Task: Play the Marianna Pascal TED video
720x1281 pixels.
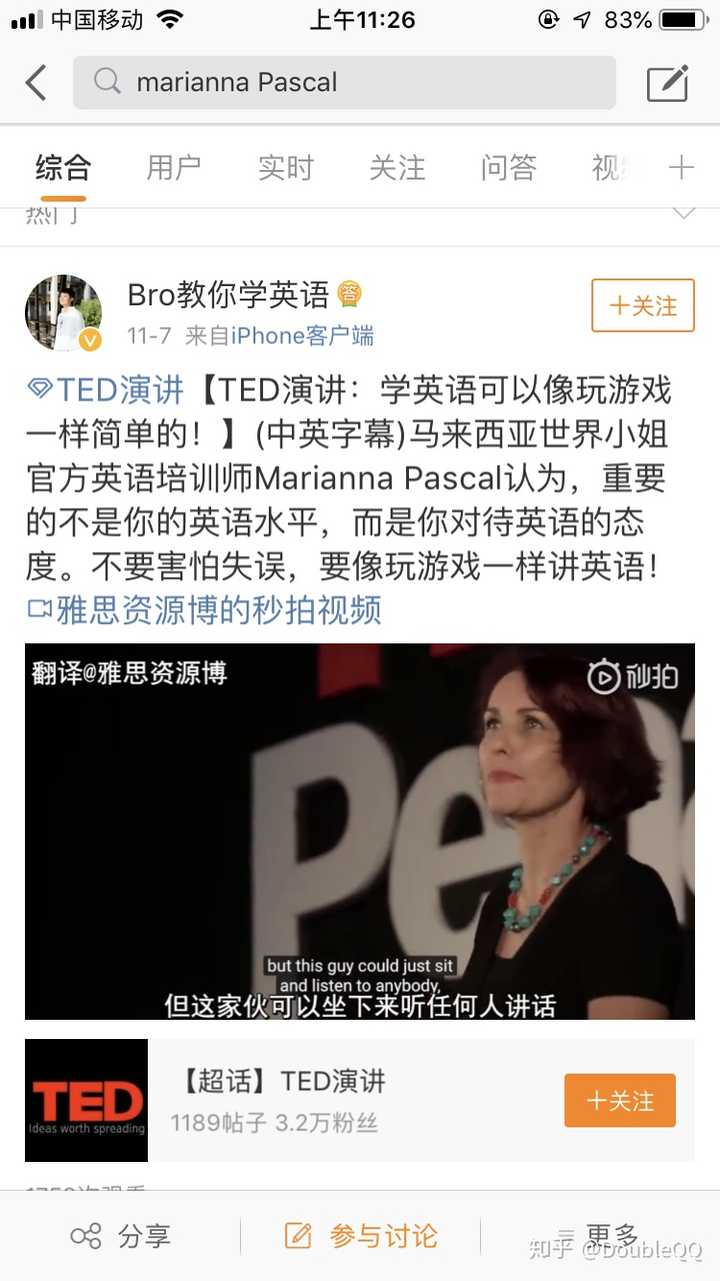Action: (360, 830)
